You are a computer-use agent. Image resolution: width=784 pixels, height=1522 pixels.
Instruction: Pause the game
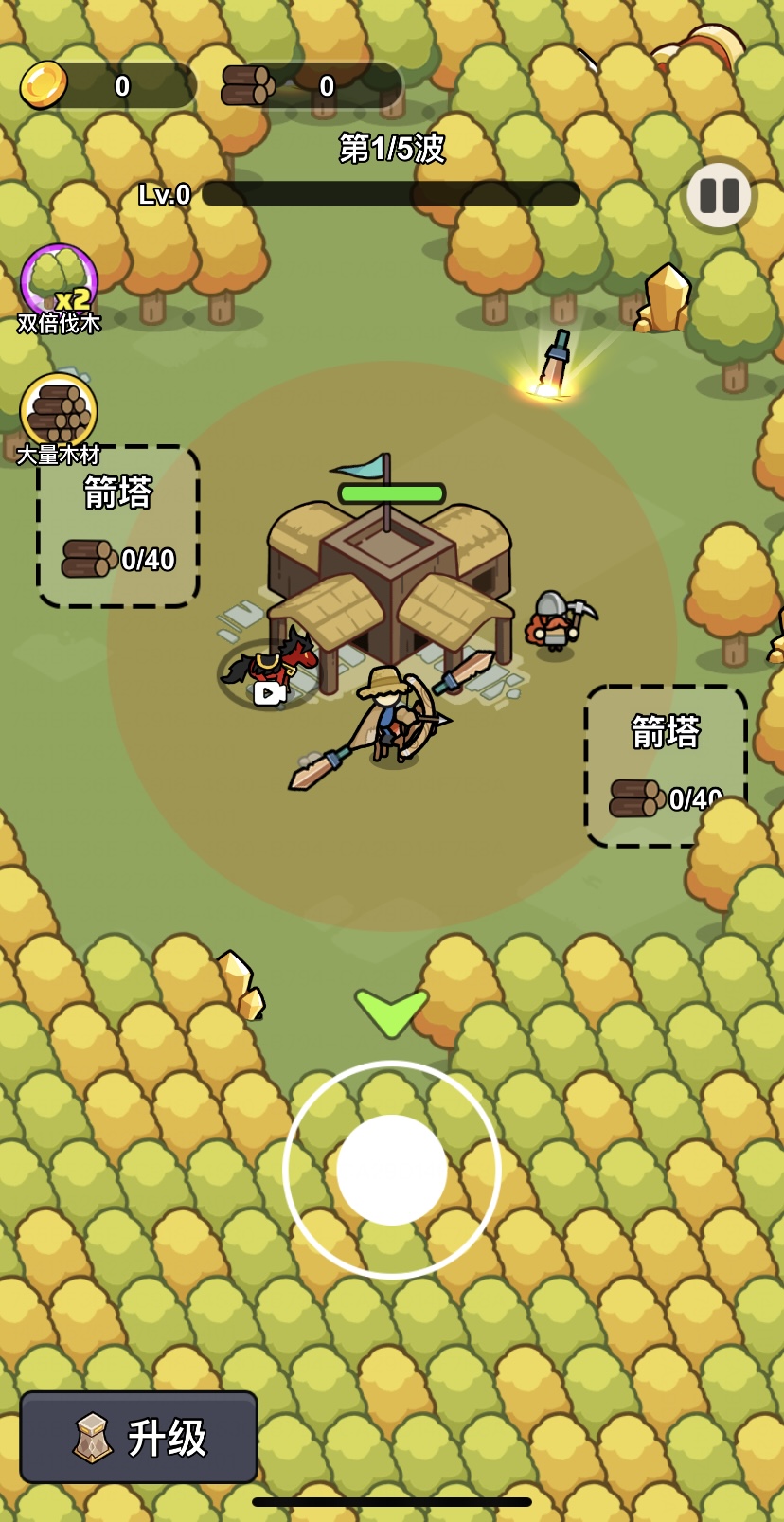pyautogui.click(x=719, y=196)
